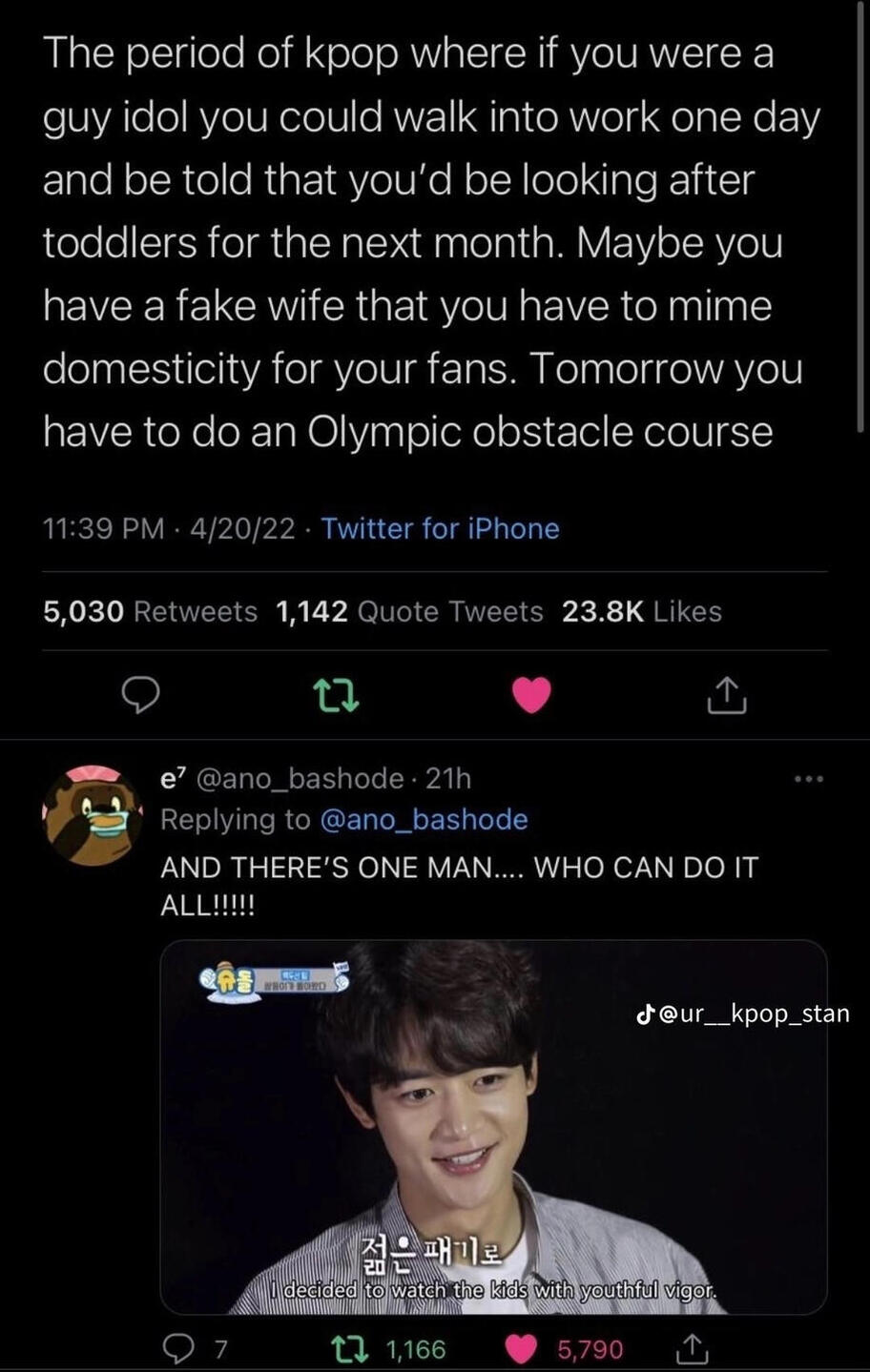Unlike e⁷'s reply with 5,790 likes
Viewport: 870px width, 1372px height.
point(521,1348)
